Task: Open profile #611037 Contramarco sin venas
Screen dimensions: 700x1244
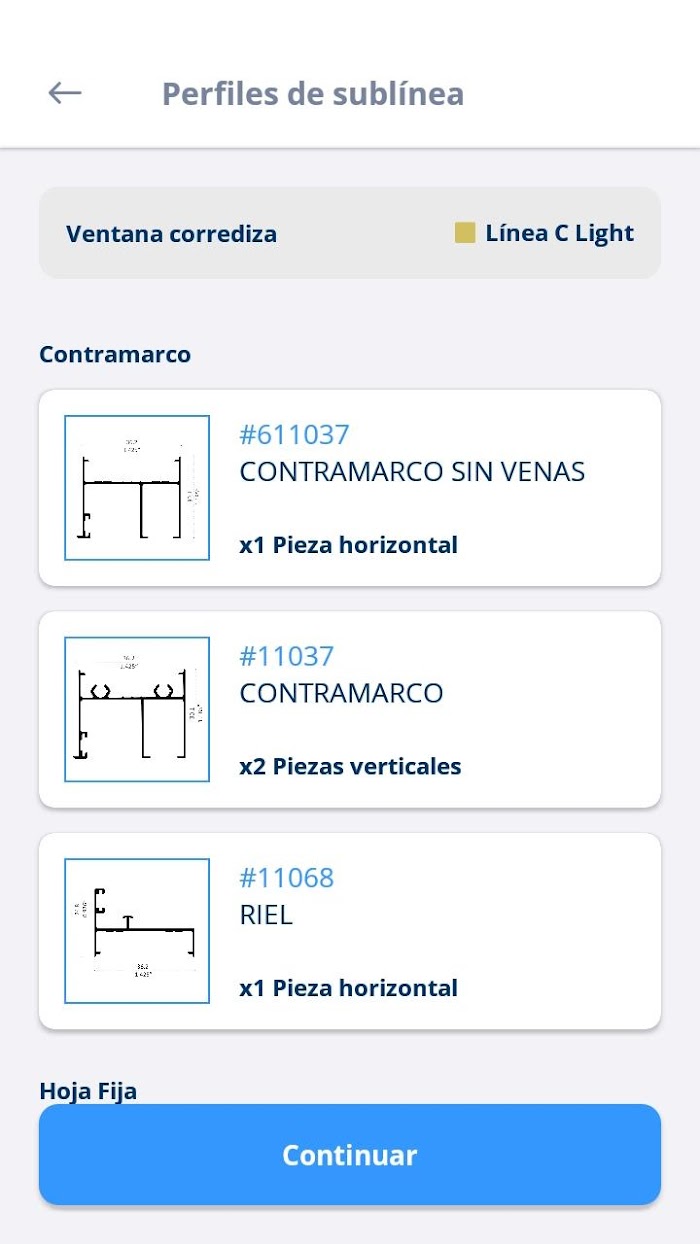Action: pos(350,488)
